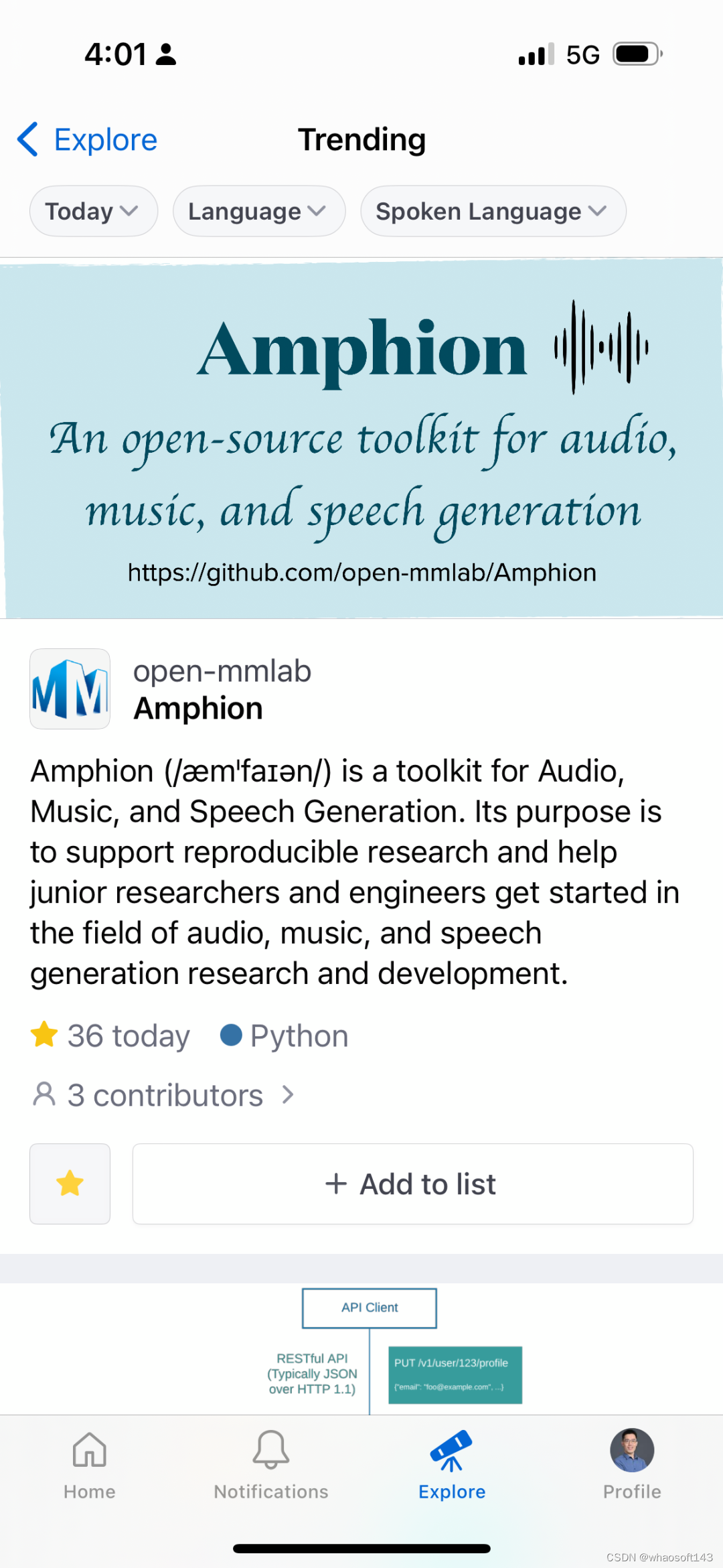723x1568 pixels.
Task: Open the Language filter dropdown
Action: tap(258, 210)
